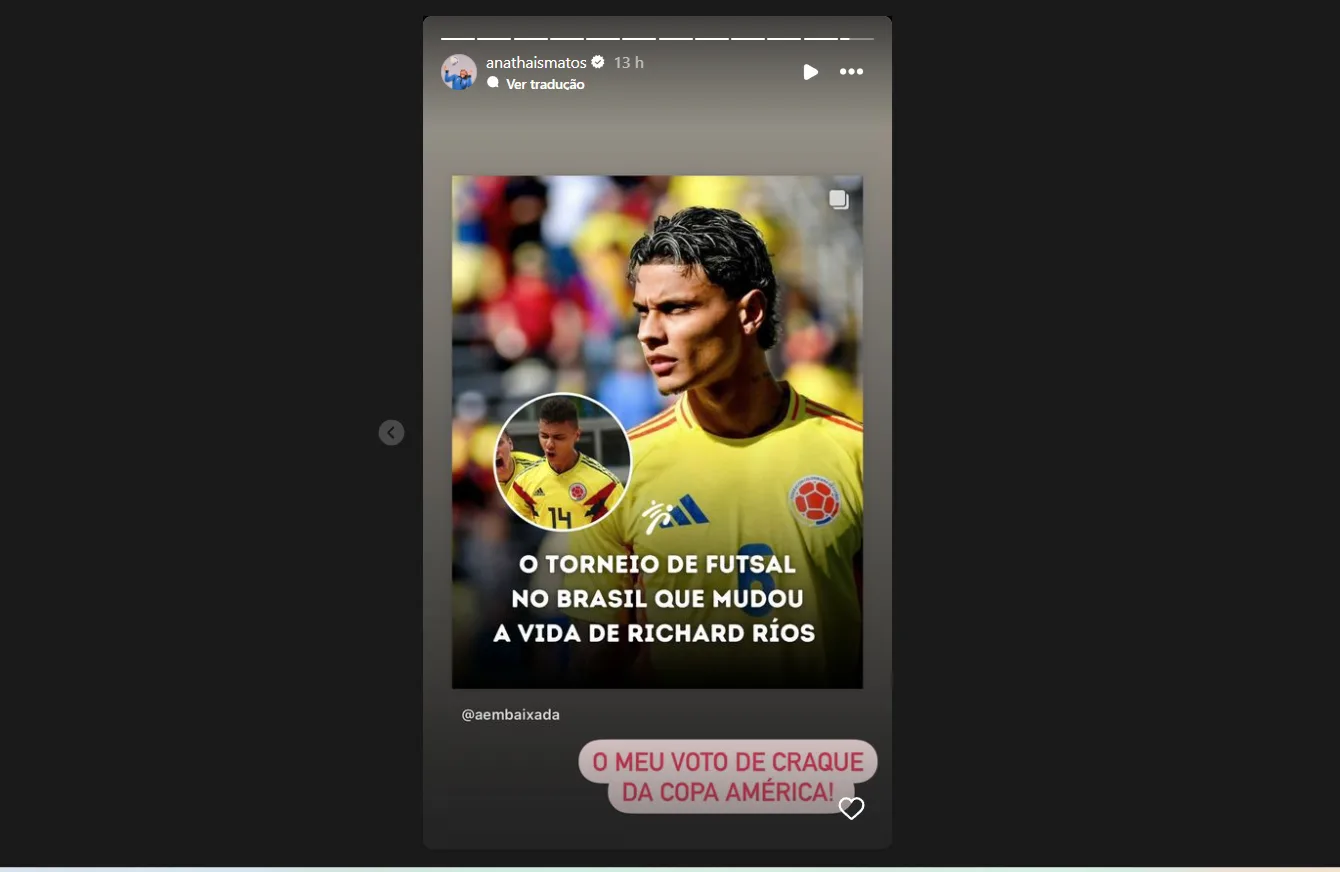Play the paused story

(810, 72)
